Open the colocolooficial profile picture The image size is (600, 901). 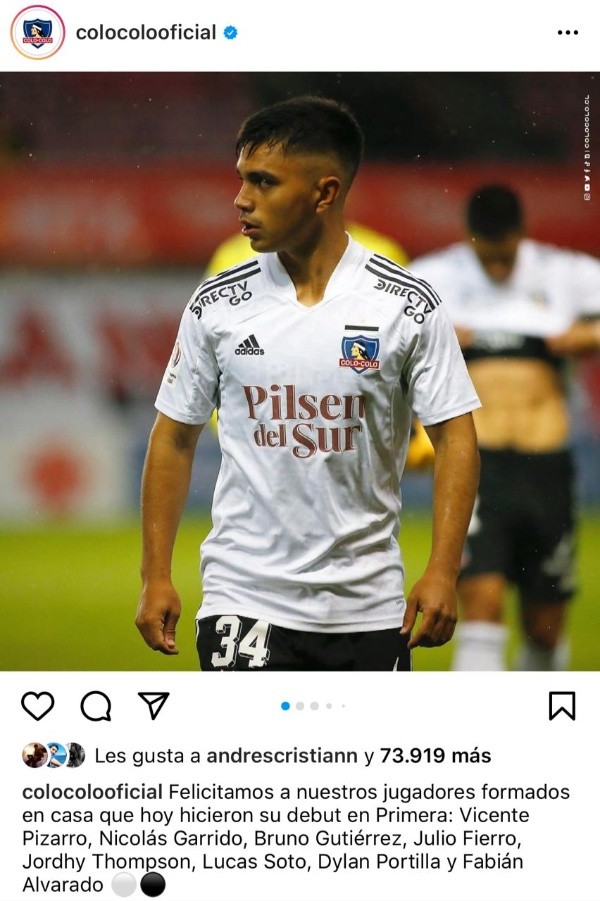click(x=37, y=32)
